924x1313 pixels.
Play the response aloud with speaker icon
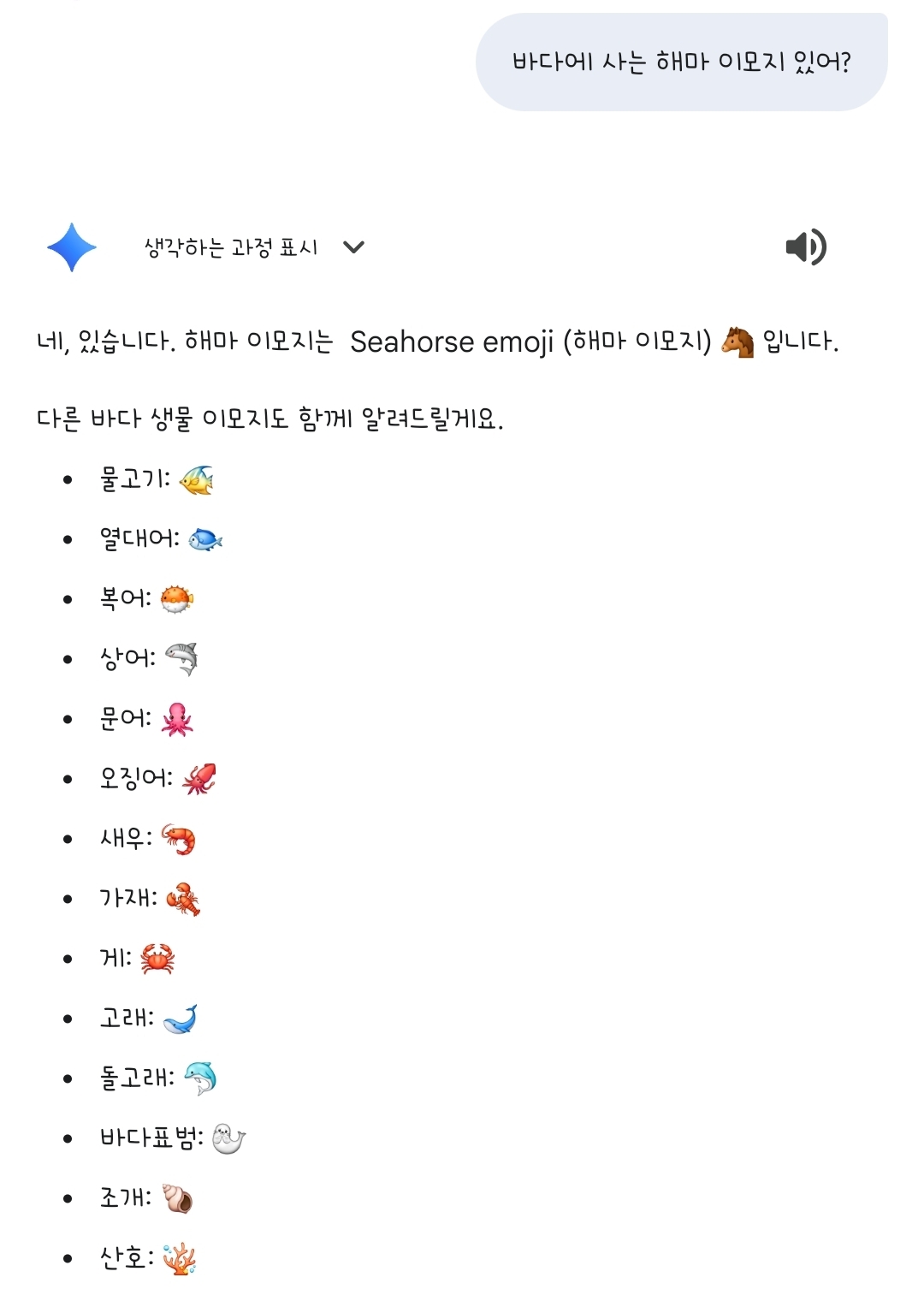pyautogui.click(x=806, y=247)
